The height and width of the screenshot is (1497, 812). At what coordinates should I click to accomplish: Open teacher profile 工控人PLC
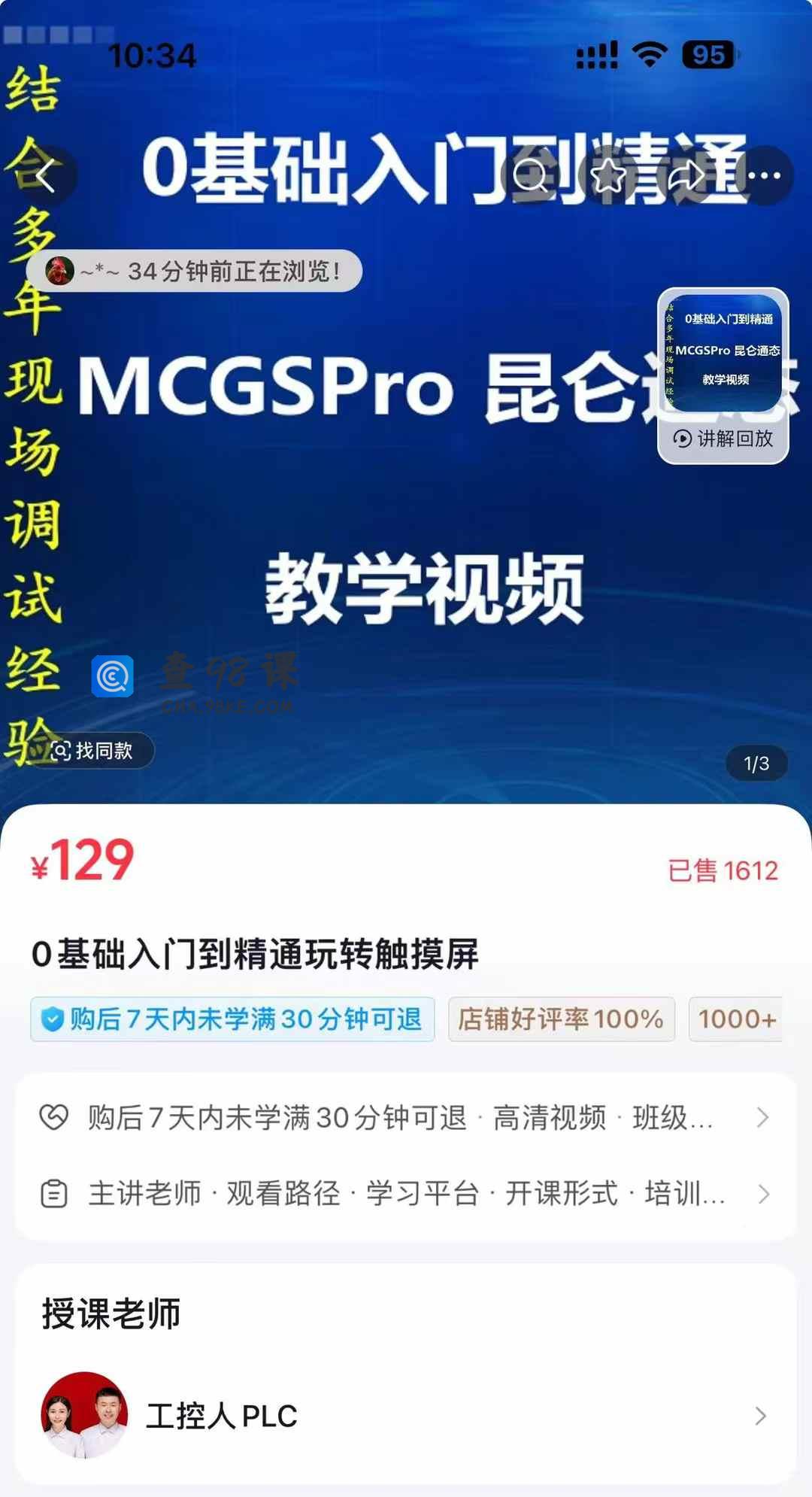406,1416
